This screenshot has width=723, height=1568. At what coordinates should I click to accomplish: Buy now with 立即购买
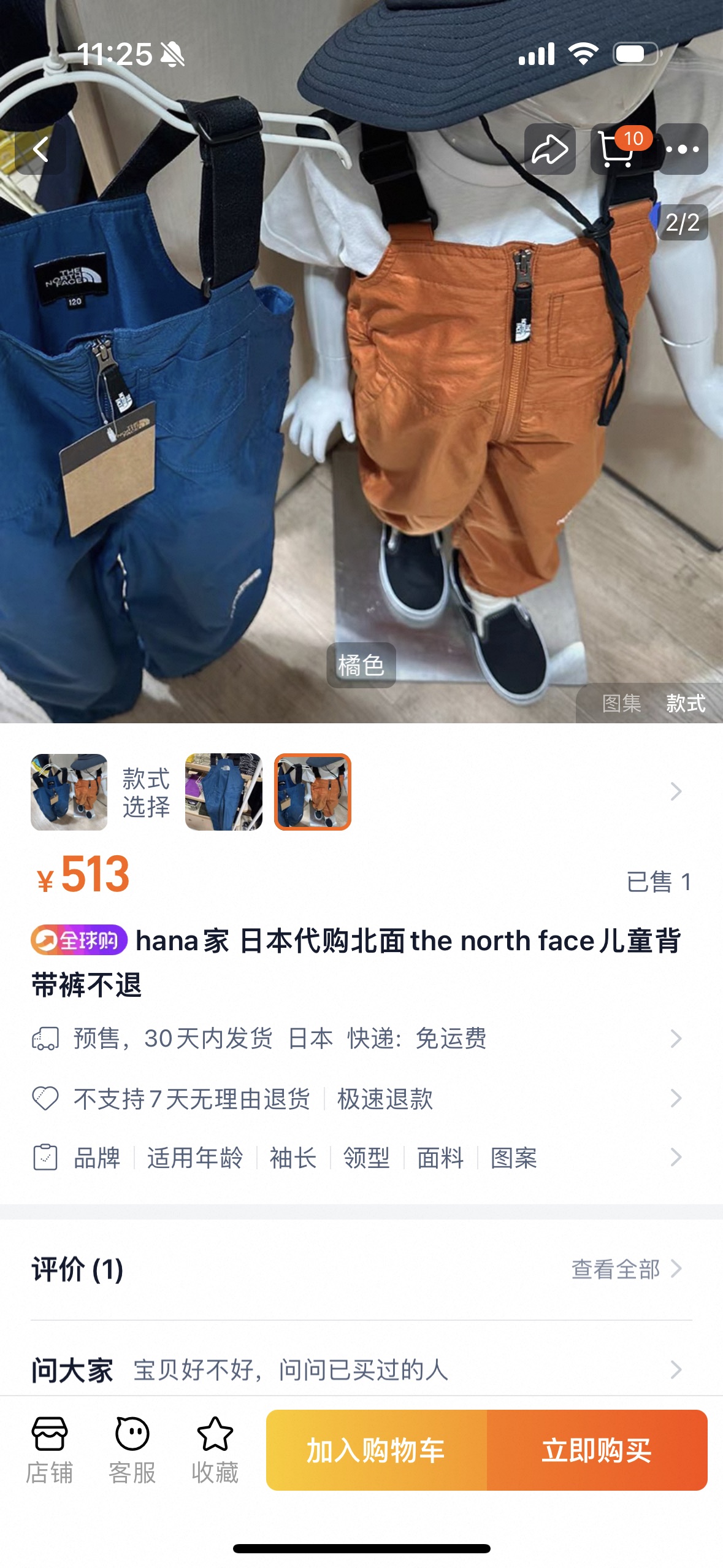[x=597, y=1450]
